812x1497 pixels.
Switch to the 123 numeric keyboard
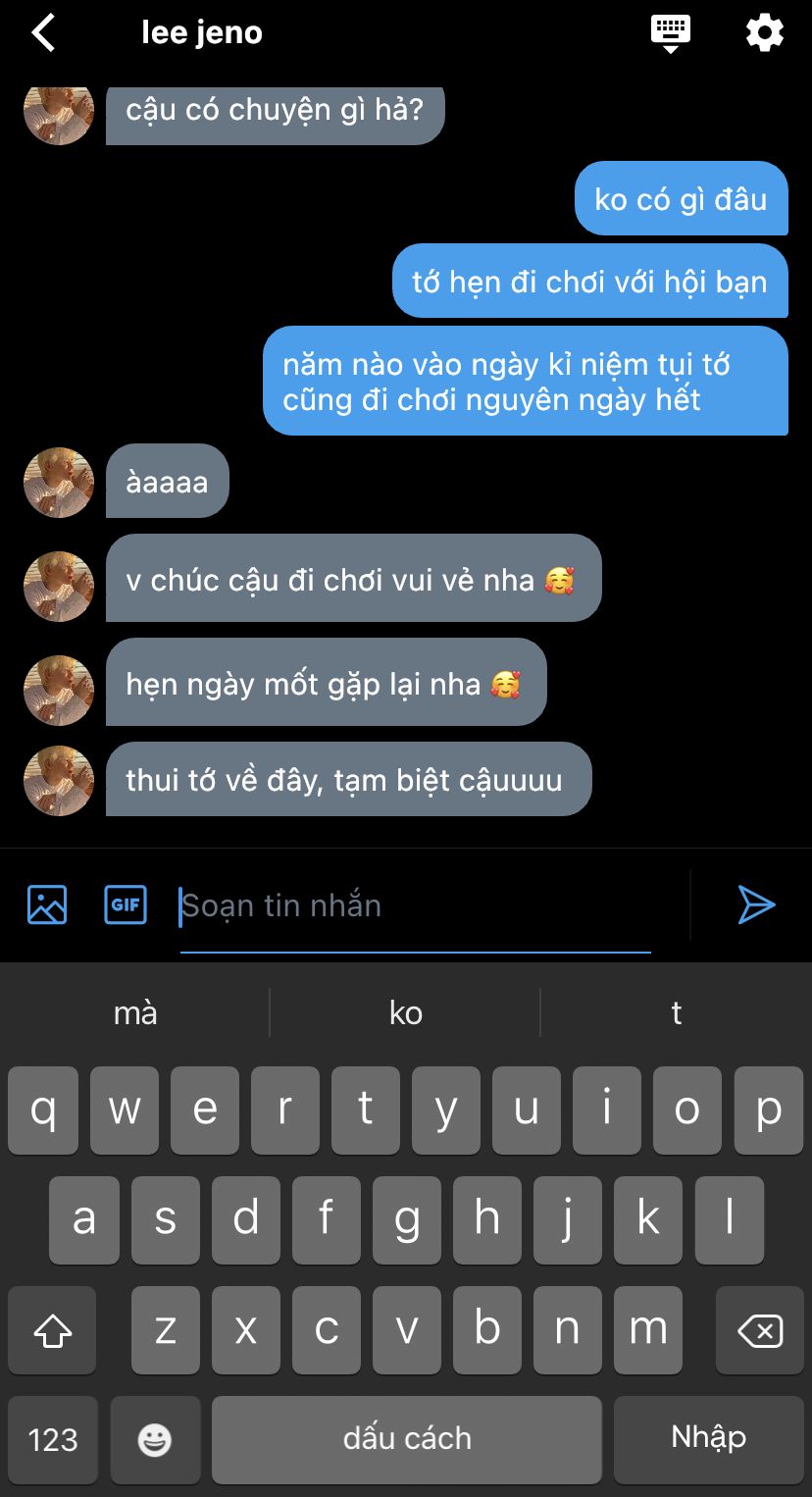53,1440
